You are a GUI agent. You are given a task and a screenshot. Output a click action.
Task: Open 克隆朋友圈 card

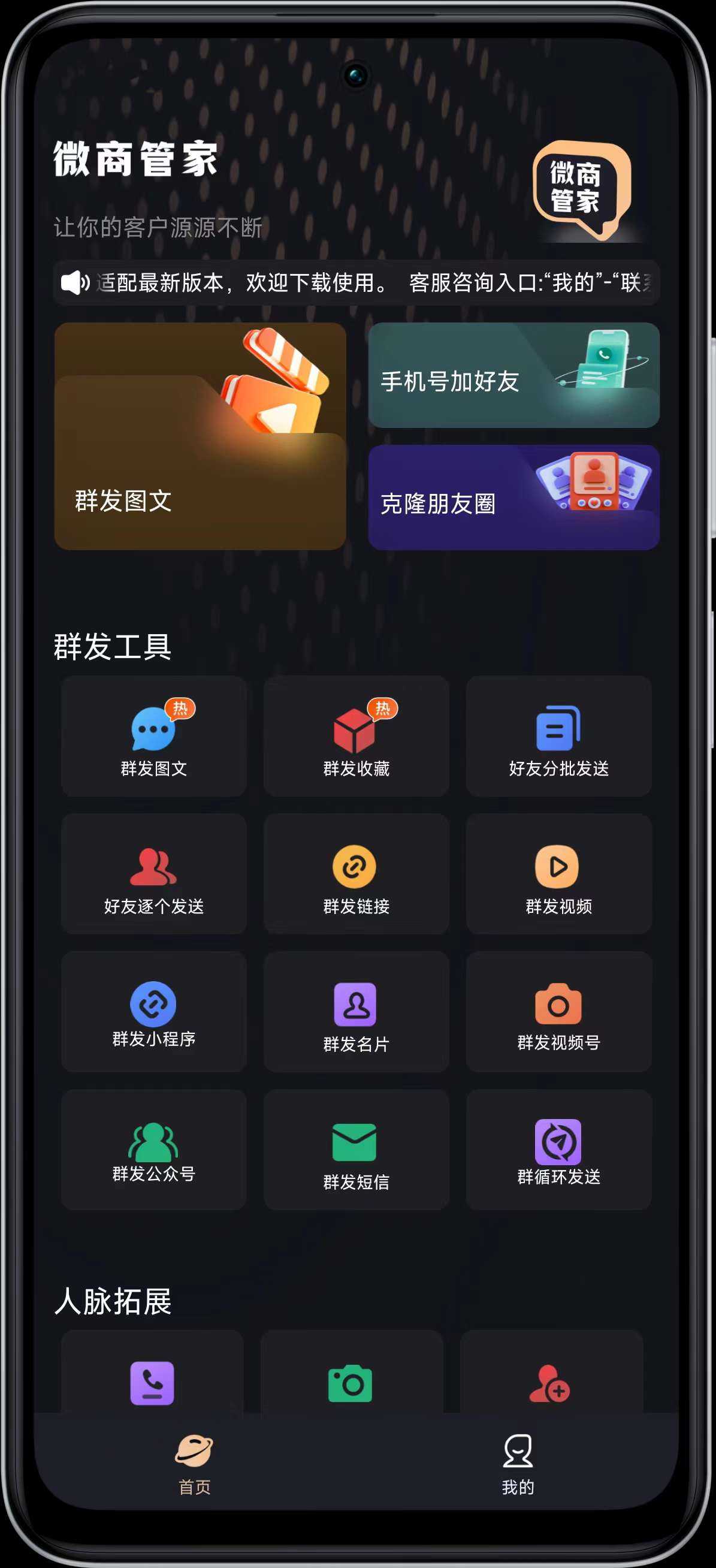pos(513,497)
